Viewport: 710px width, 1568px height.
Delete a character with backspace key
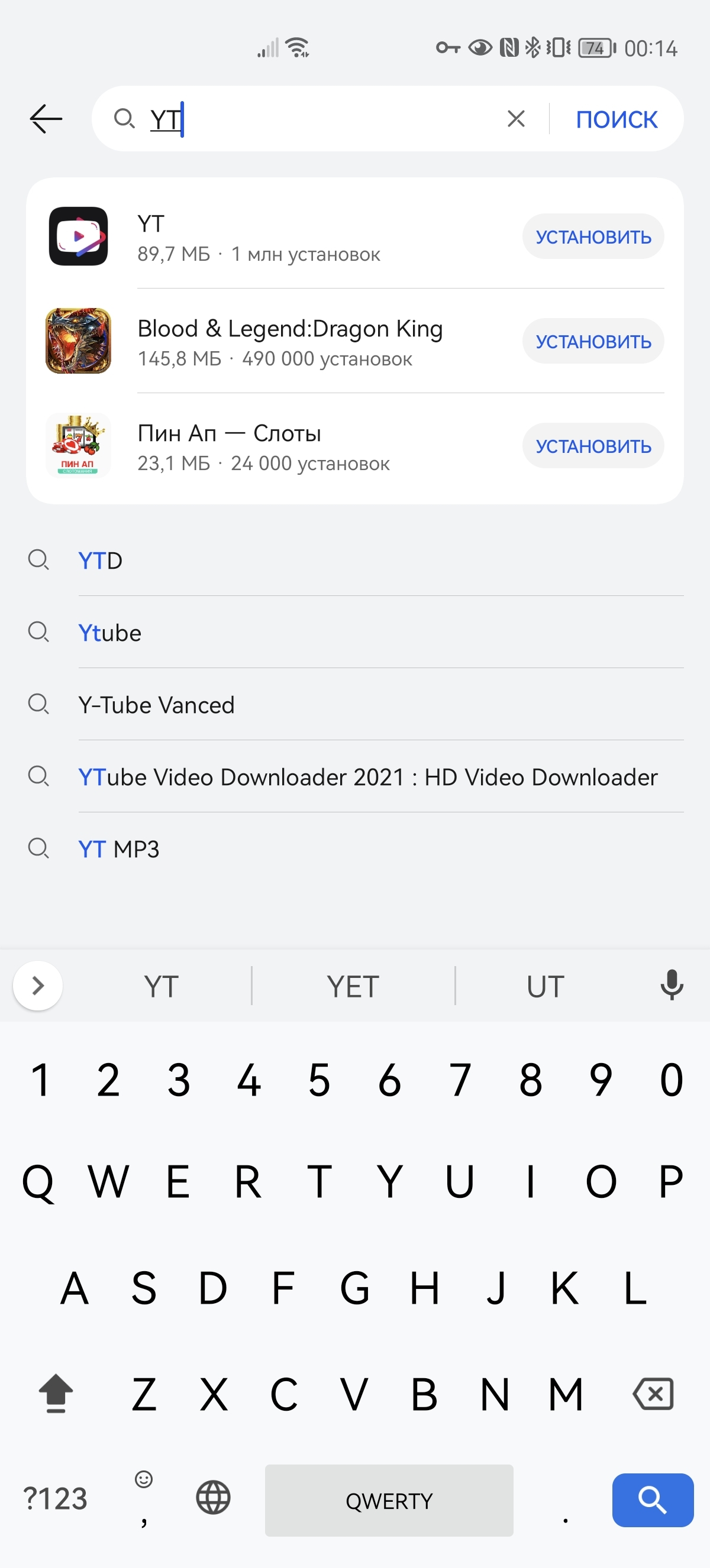(653, 1394)
